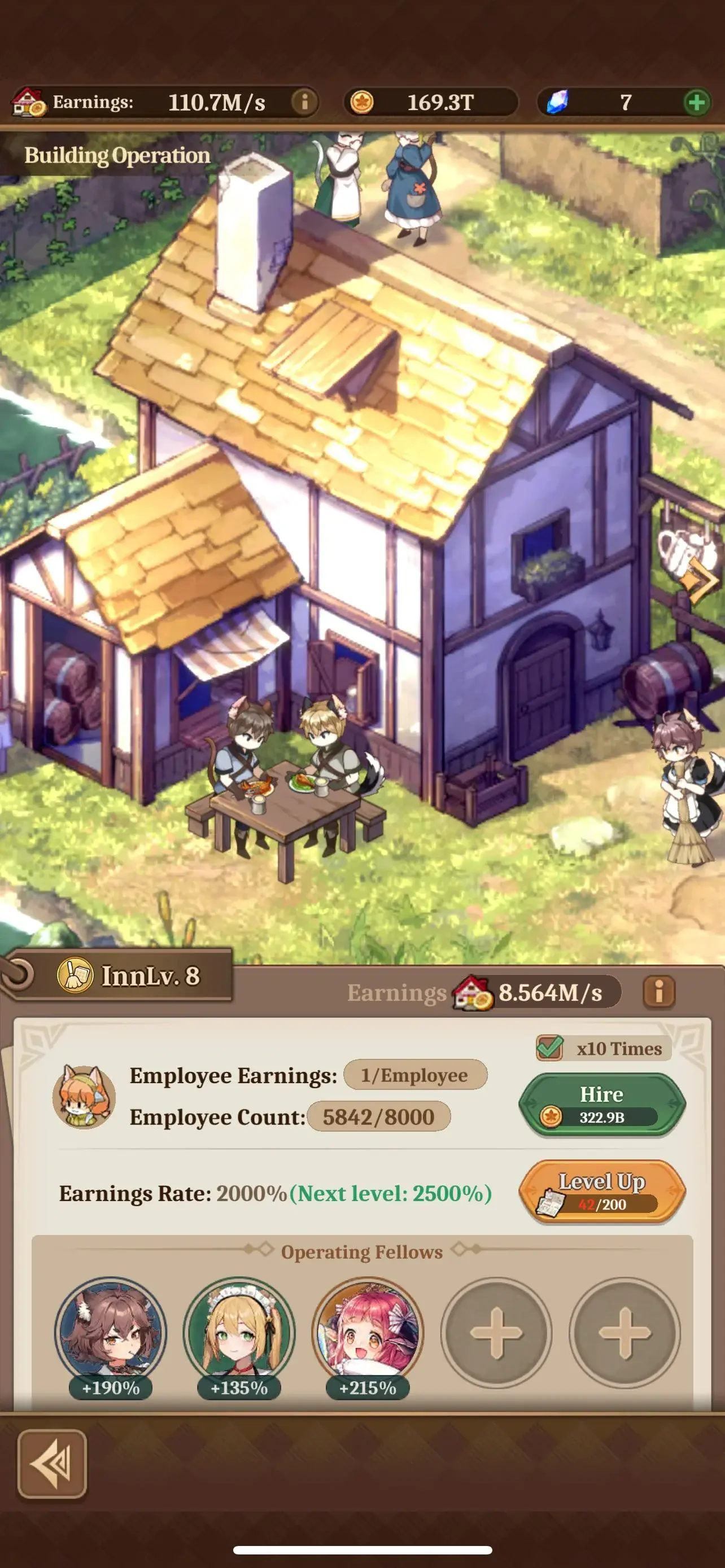Hire employees for 322.9B

point(601,1104)
